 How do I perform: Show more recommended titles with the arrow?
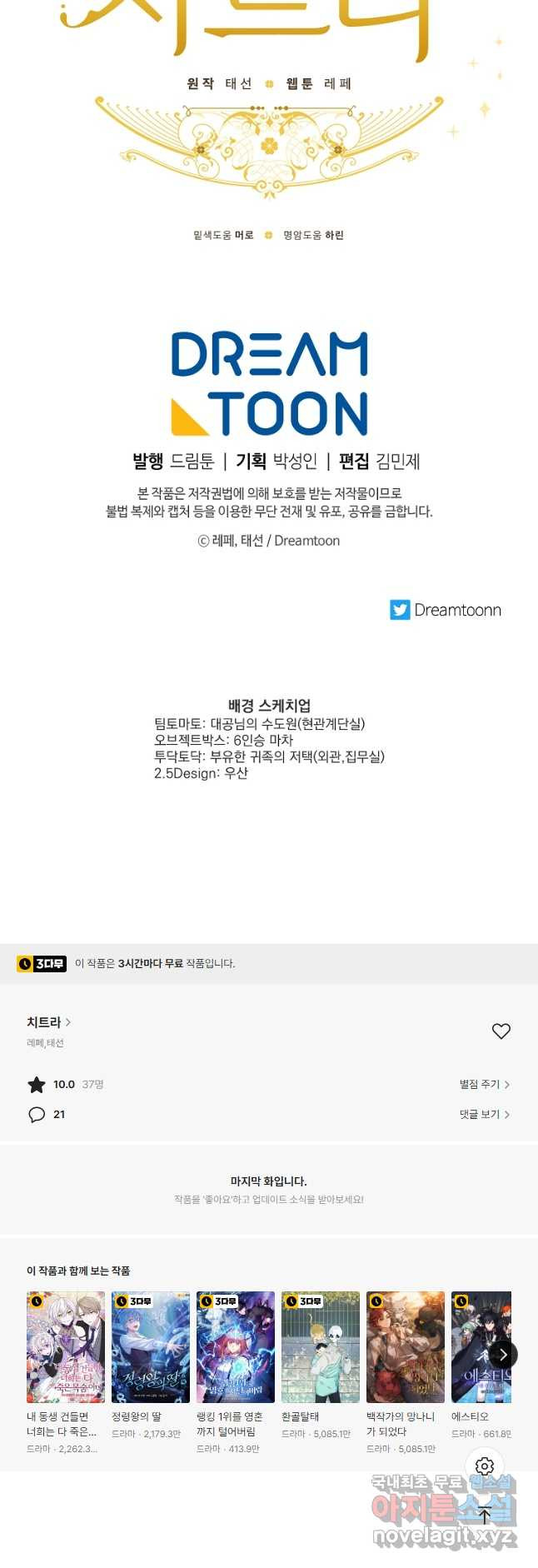tap(502, 1355)
